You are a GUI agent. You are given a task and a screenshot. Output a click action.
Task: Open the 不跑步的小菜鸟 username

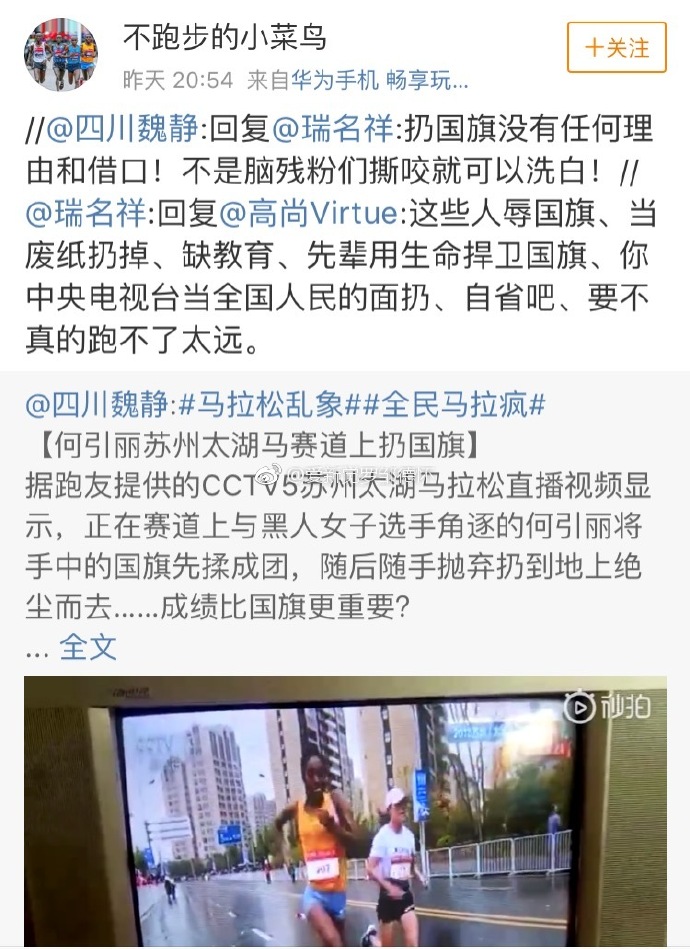tap(224, 37)
